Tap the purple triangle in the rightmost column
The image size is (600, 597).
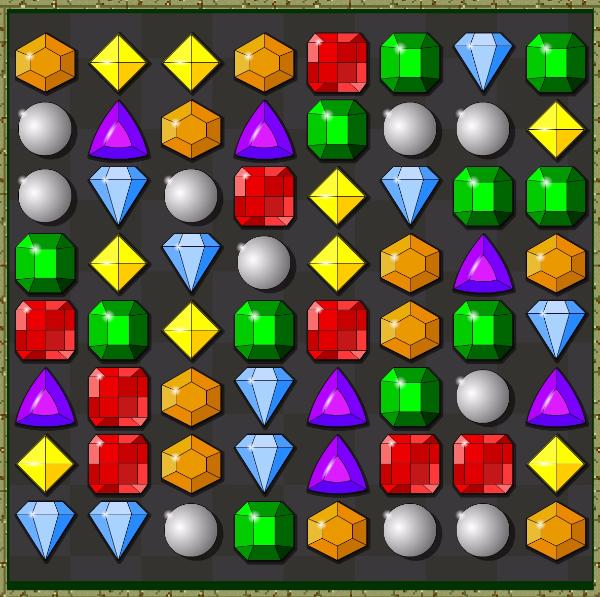(x=556, y=398)
